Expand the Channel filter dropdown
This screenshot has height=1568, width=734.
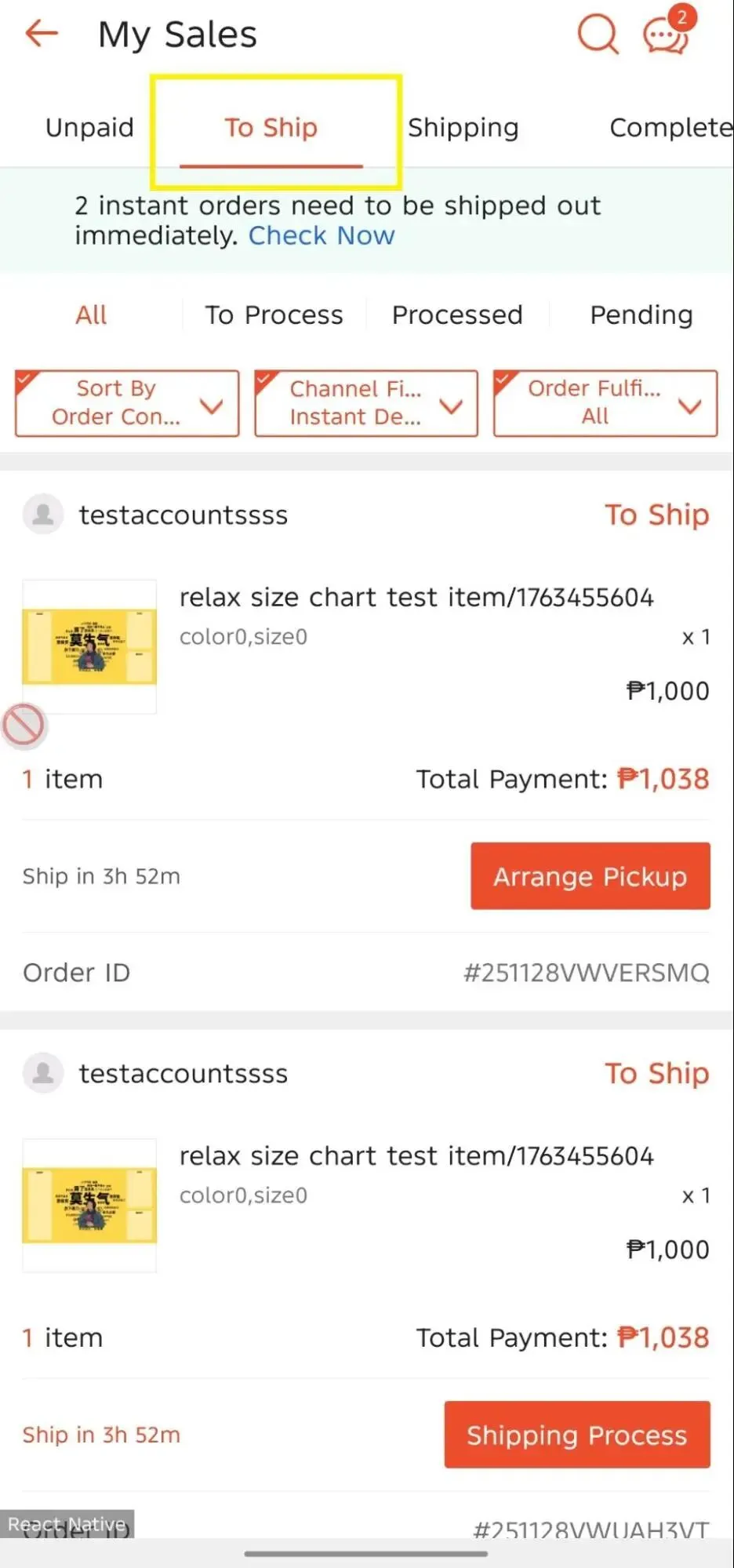[x=366, y=403]
